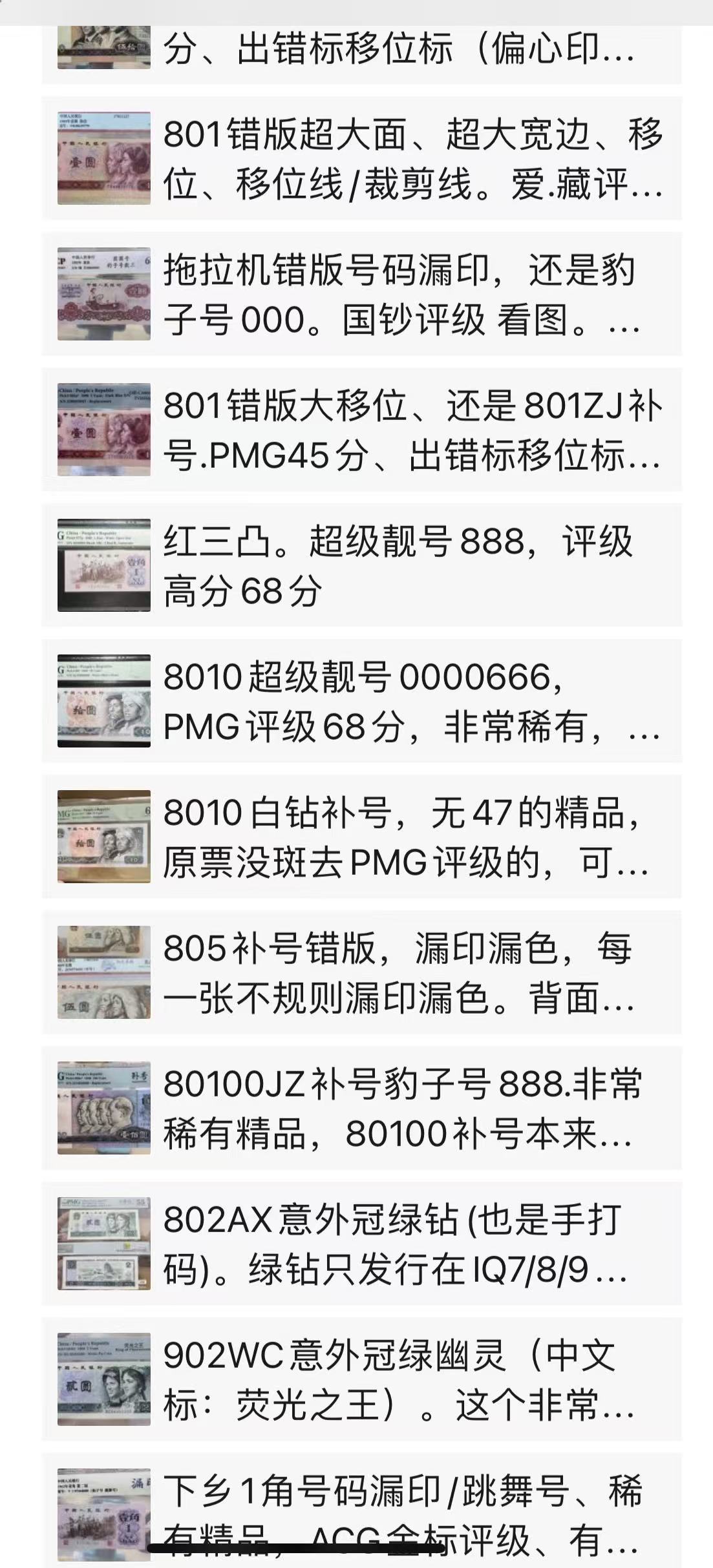Open the 801错版大移位 ZJ补号 listing
Screen dimensions: 713x1568
pos(362,430)
